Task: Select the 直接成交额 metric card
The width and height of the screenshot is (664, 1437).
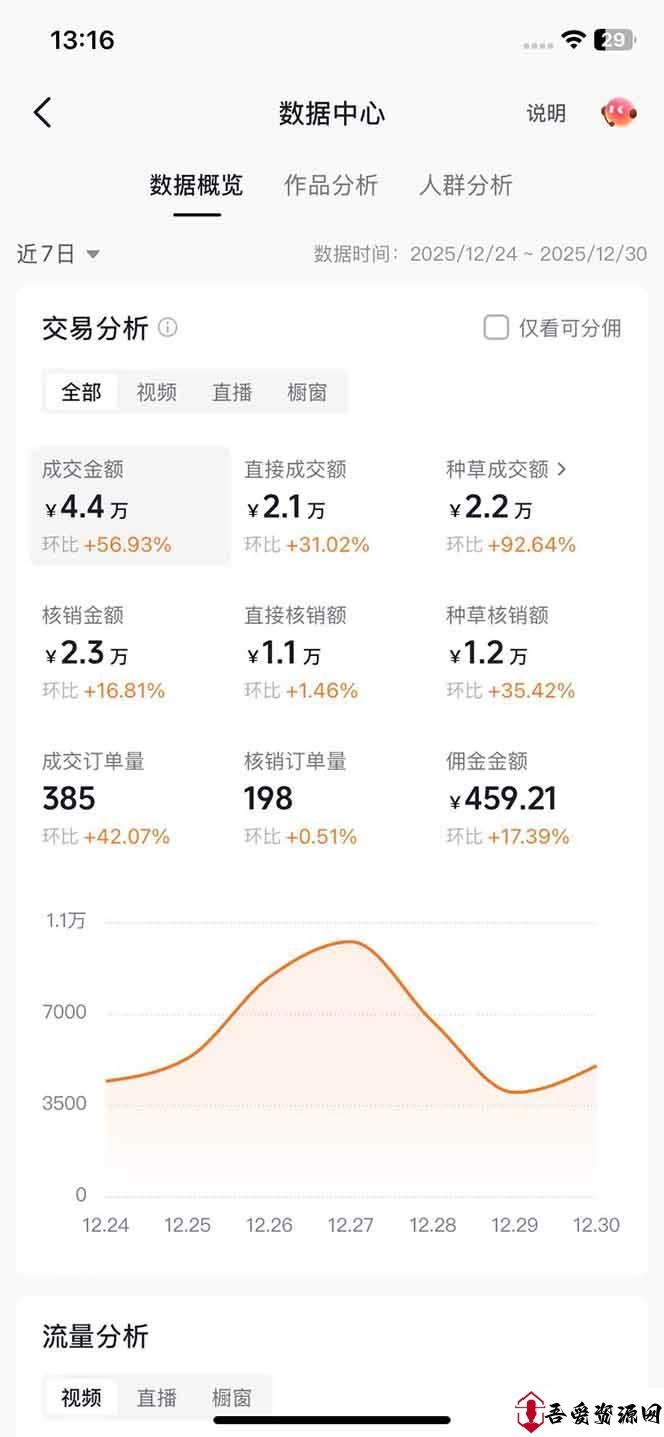Action: tap(330, 506)
